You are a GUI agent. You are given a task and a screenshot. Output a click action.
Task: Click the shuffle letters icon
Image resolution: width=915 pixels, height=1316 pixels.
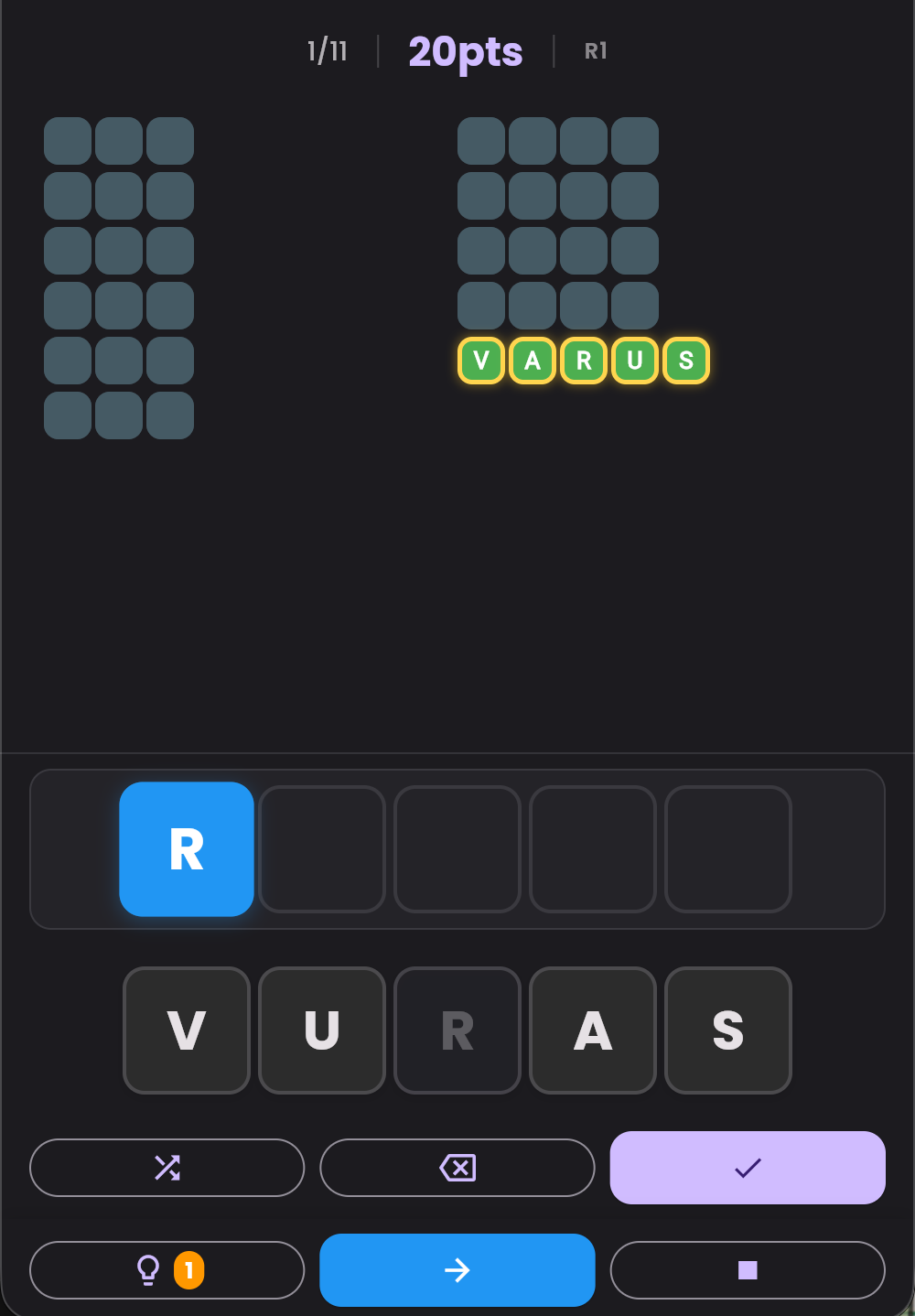tap(167, 1168)
